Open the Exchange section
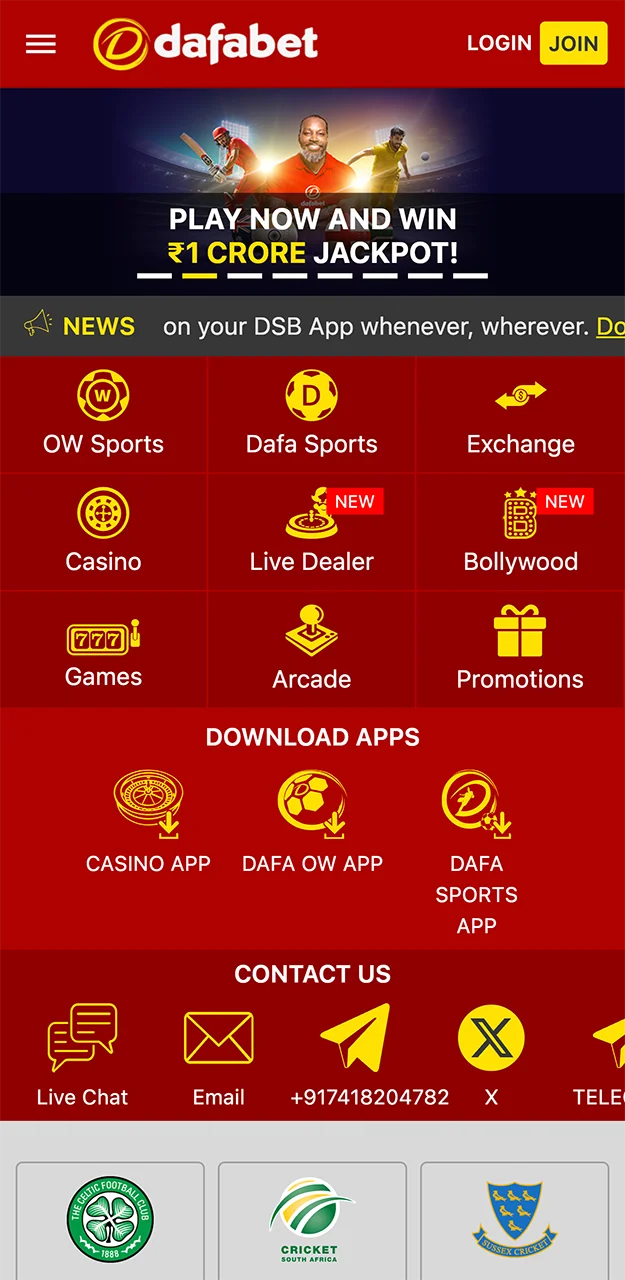 point(520,414)
